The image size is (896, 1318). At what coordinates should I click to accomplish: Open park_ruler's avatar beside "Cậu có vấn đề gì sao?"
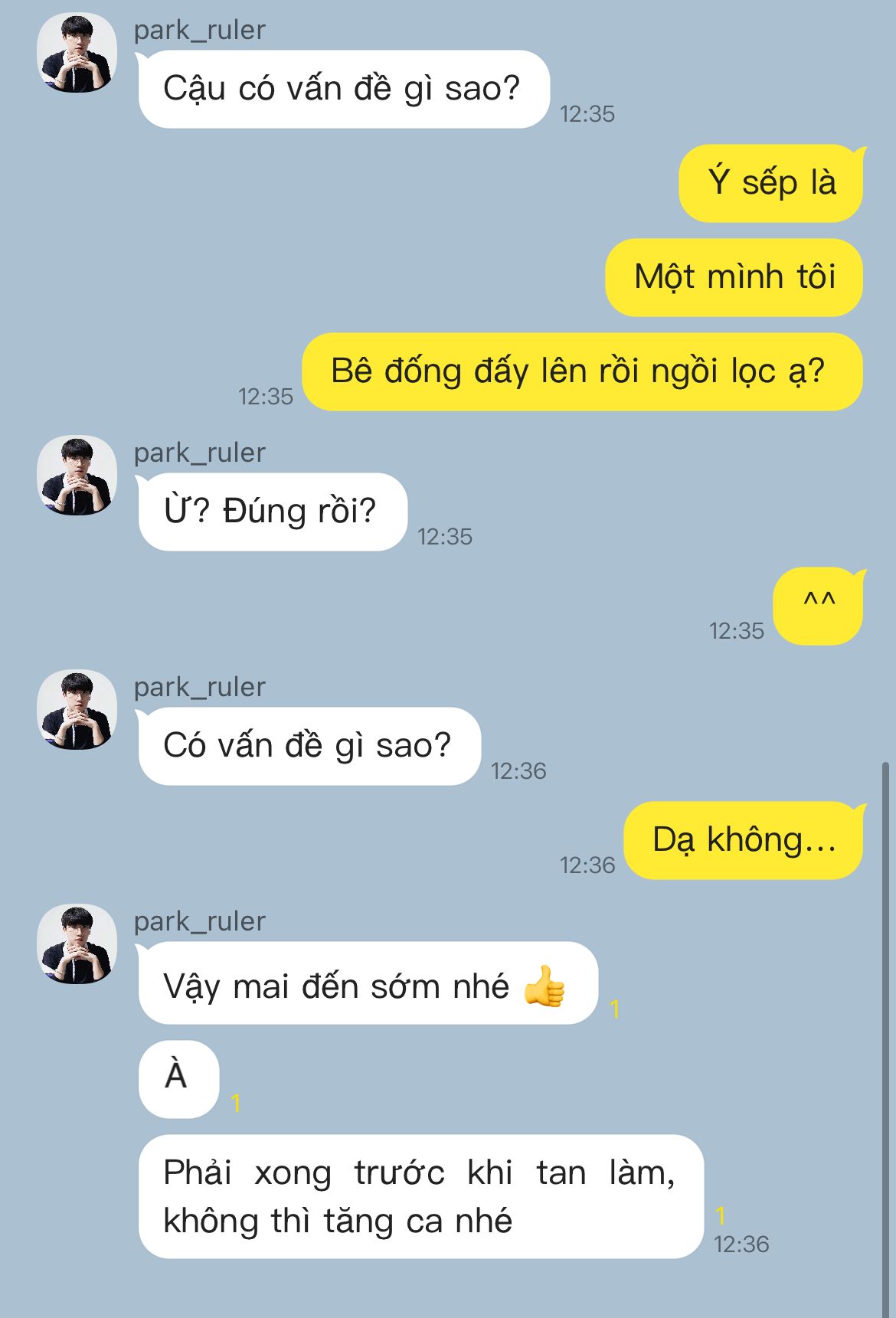(x=77, y=53)
